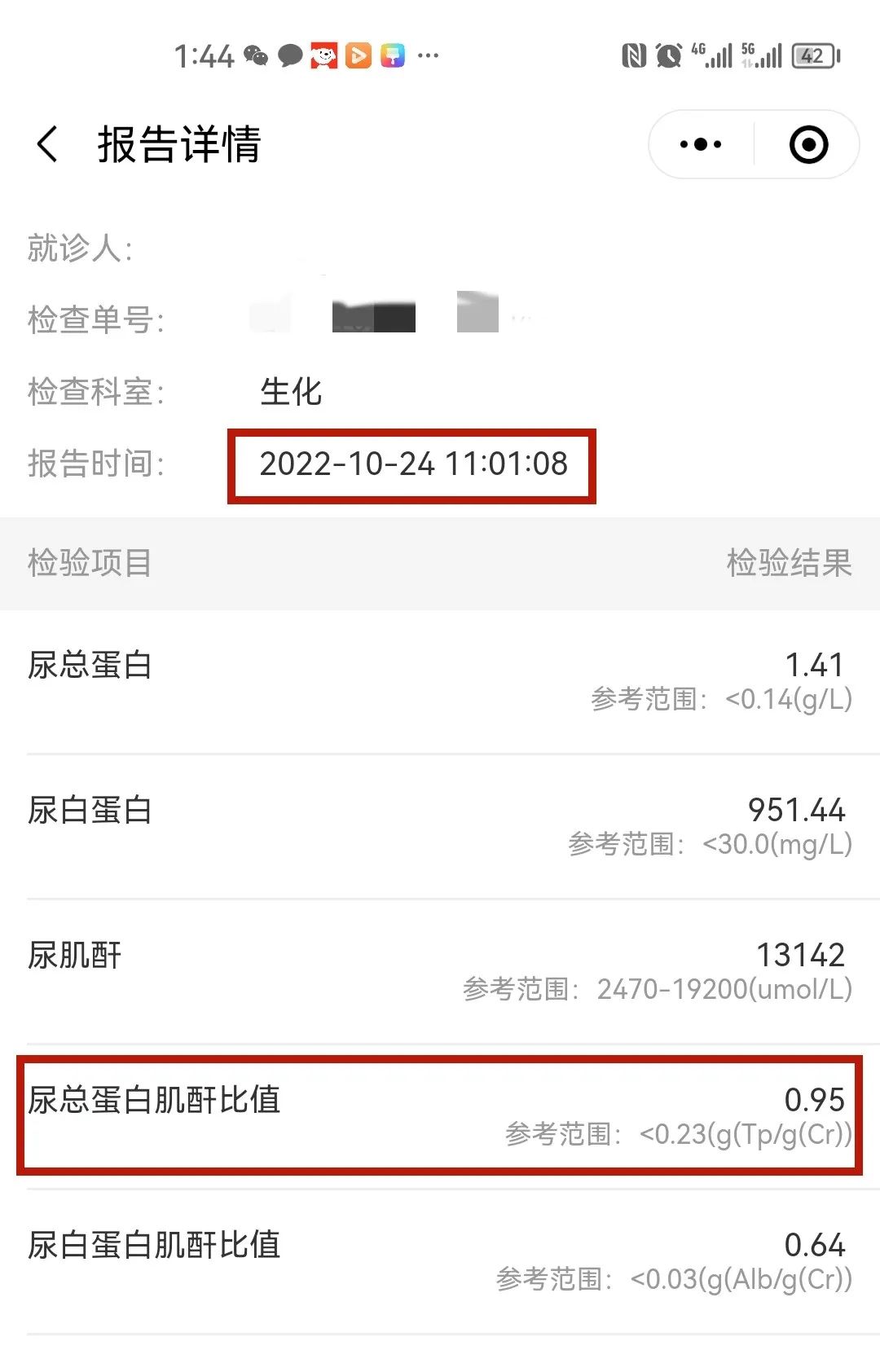
Task: Tap the 4G data indicator to toggle network
Action: (711, 55)
